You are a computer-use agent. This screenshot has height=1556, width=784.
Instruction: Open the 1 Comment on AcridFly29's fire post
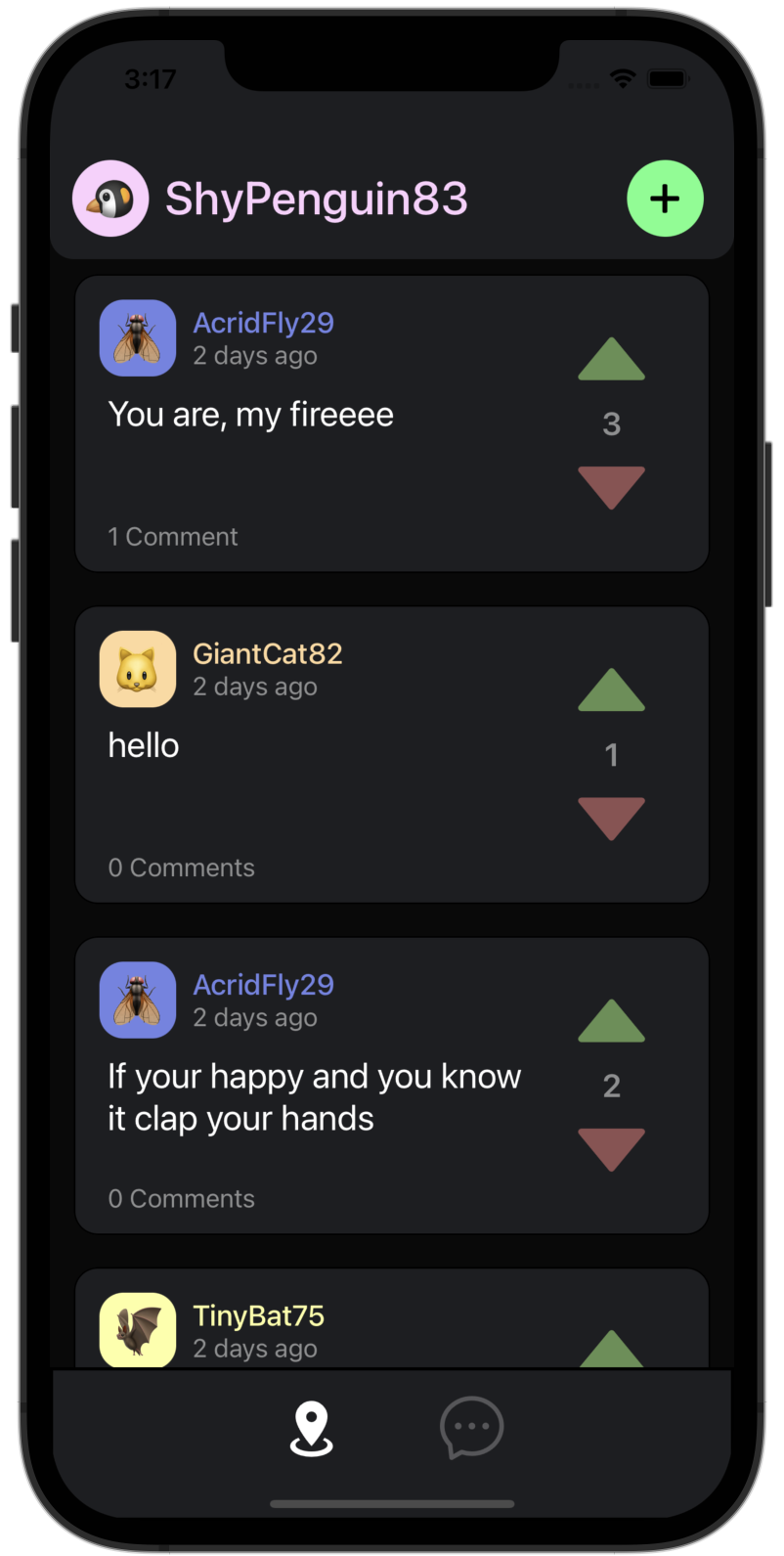(173, 537)
